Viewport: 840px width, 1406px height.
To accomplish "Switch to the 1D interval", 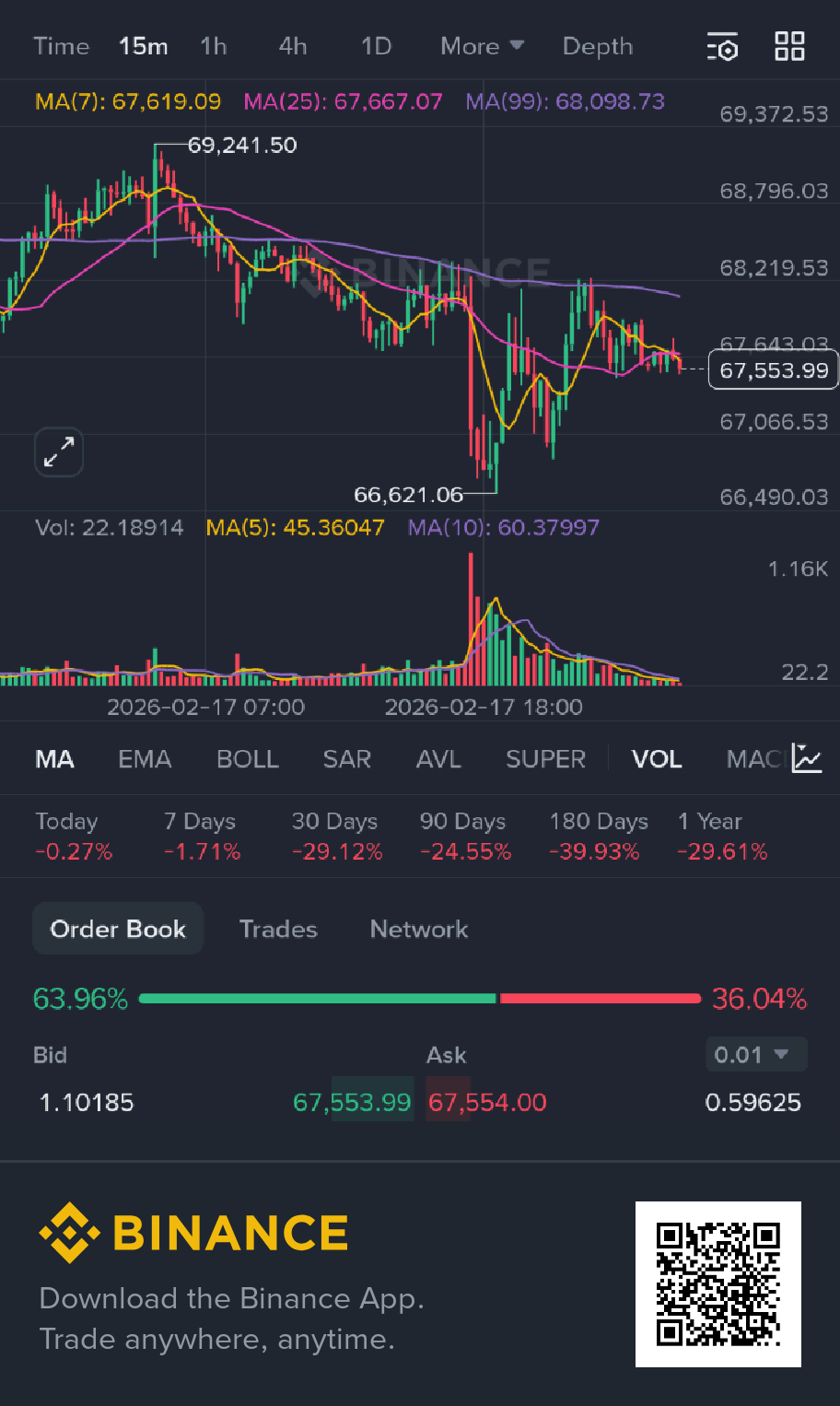I will tap(376, 46).
